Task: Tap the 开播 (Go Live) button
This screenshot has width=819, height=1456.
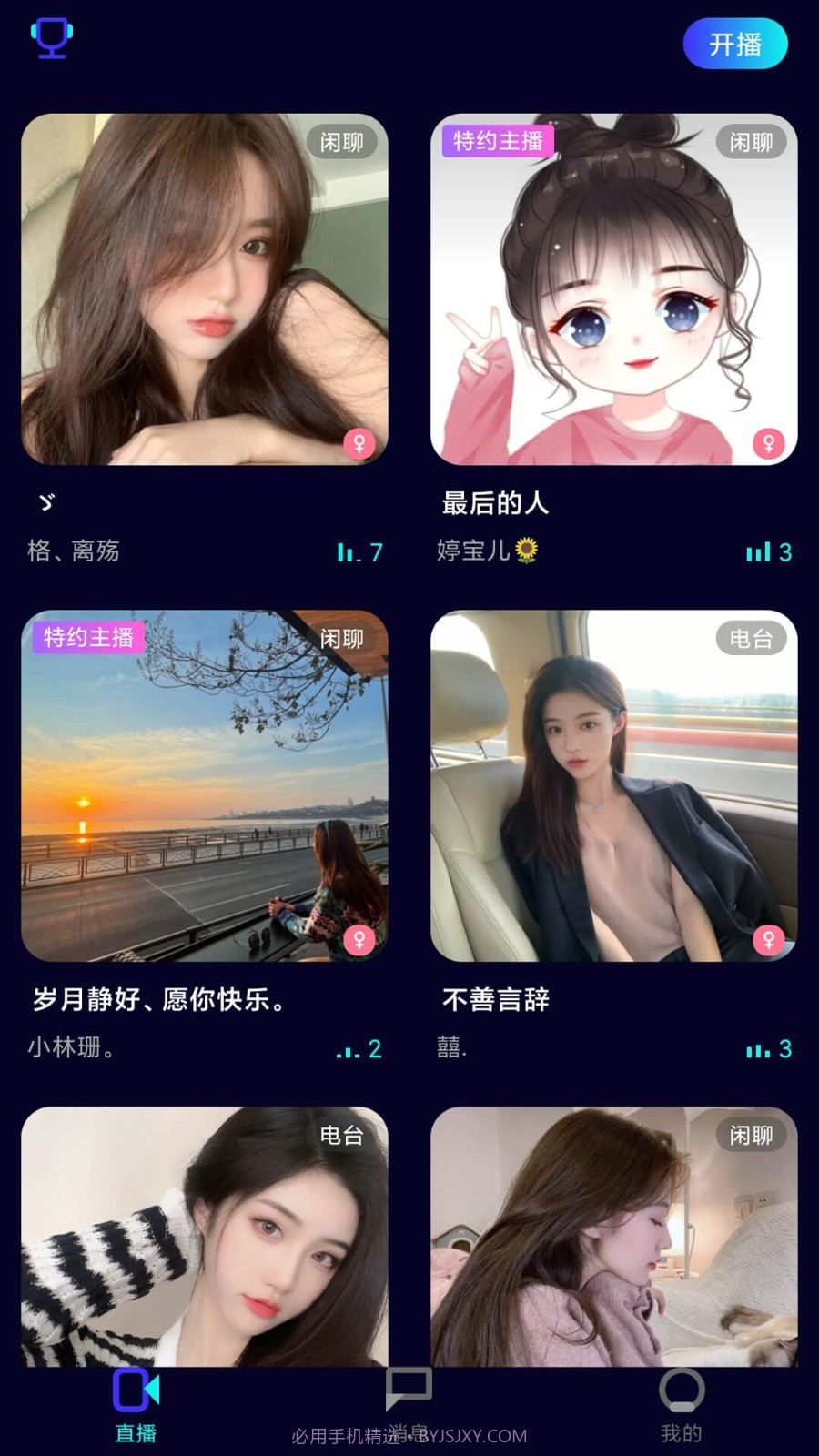Action: [735, 43]
